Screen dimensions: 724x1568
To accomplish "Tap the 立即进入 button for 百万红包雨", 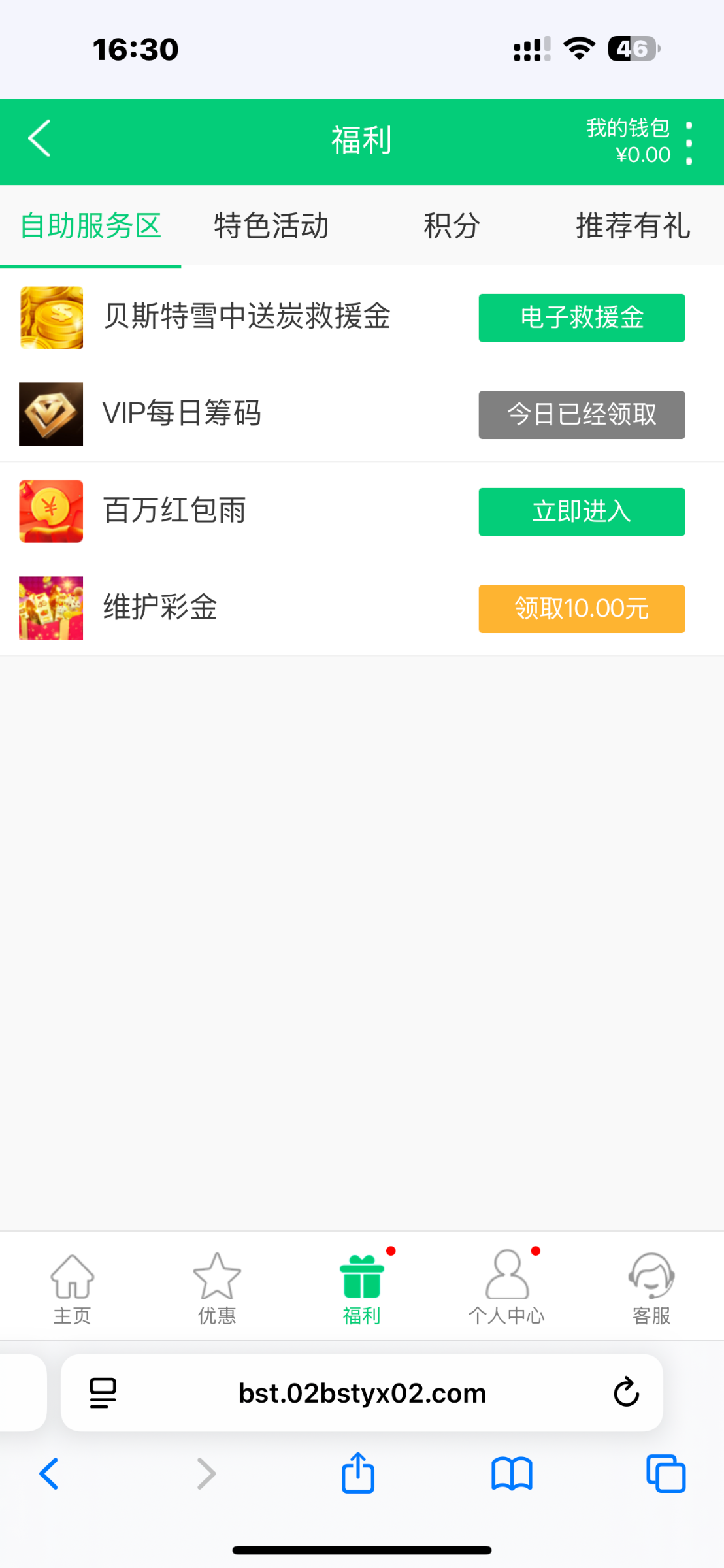I will coord(582,512).
